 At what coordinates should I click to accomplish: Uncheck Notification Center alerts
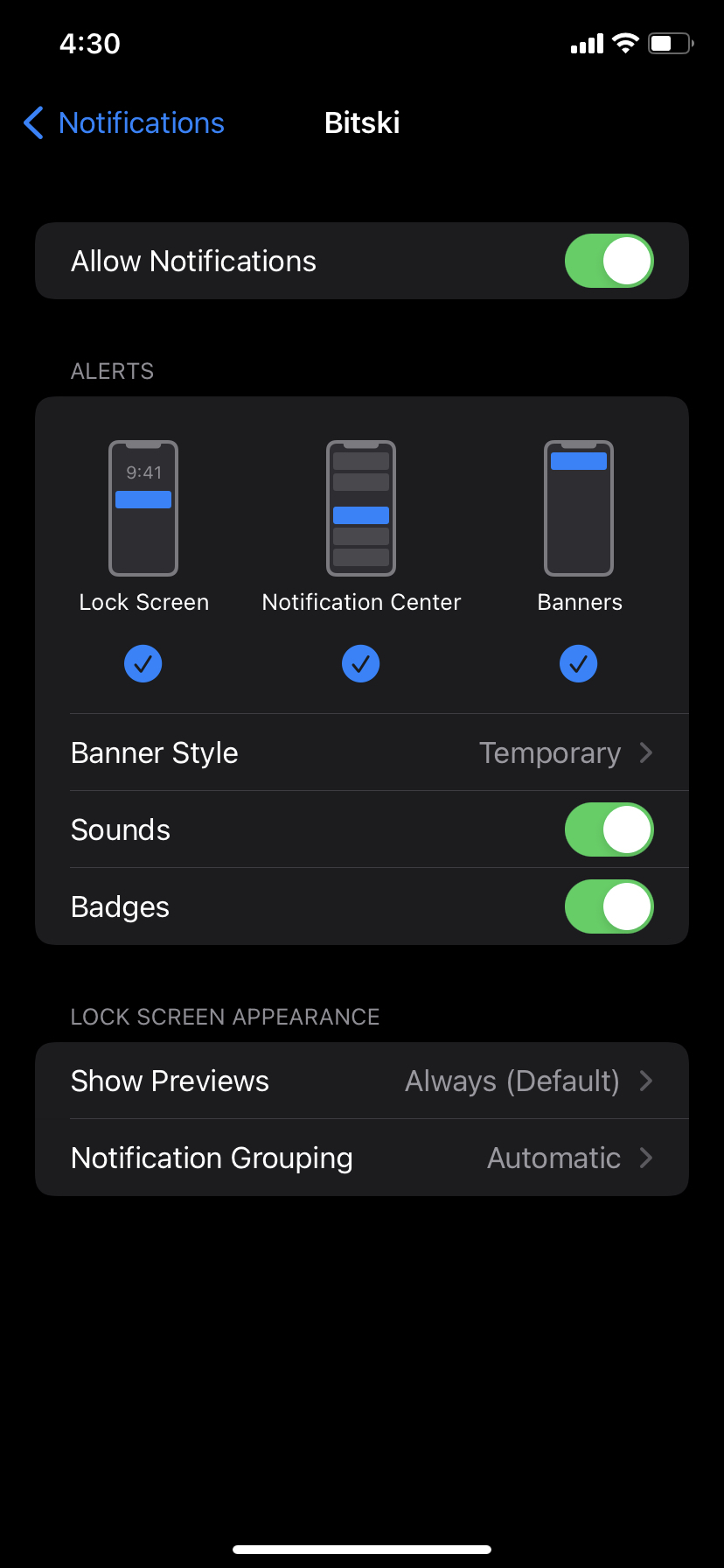pyautogui.click(x=361, y=664)
